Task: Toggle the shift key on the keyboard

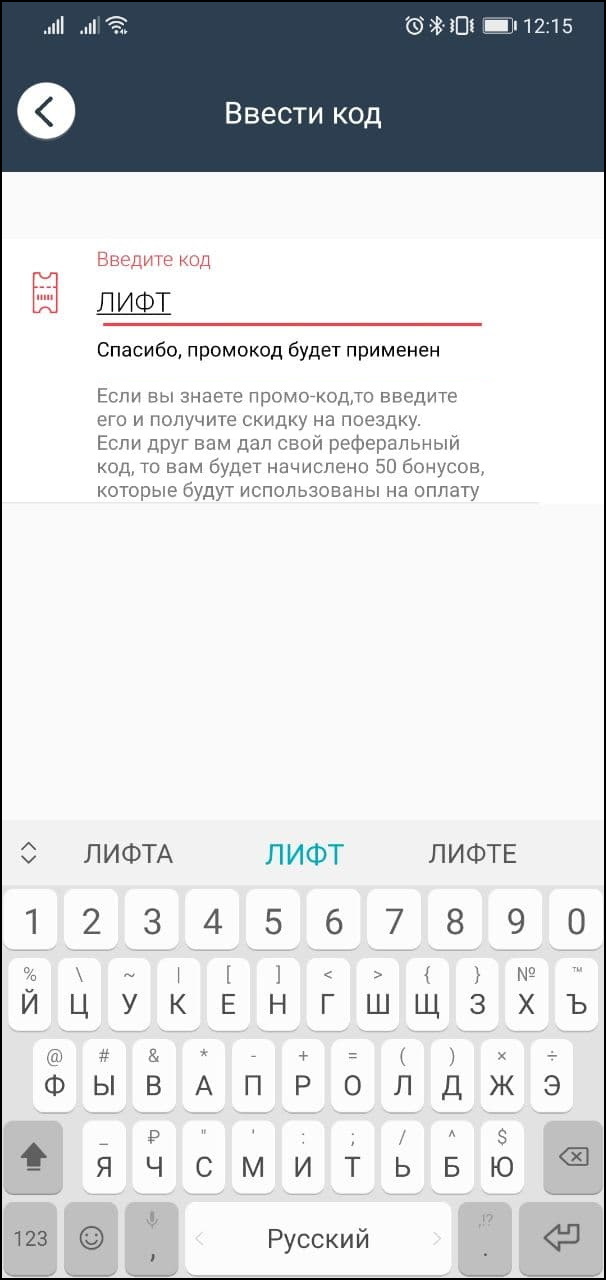Action: [32, 1156]
